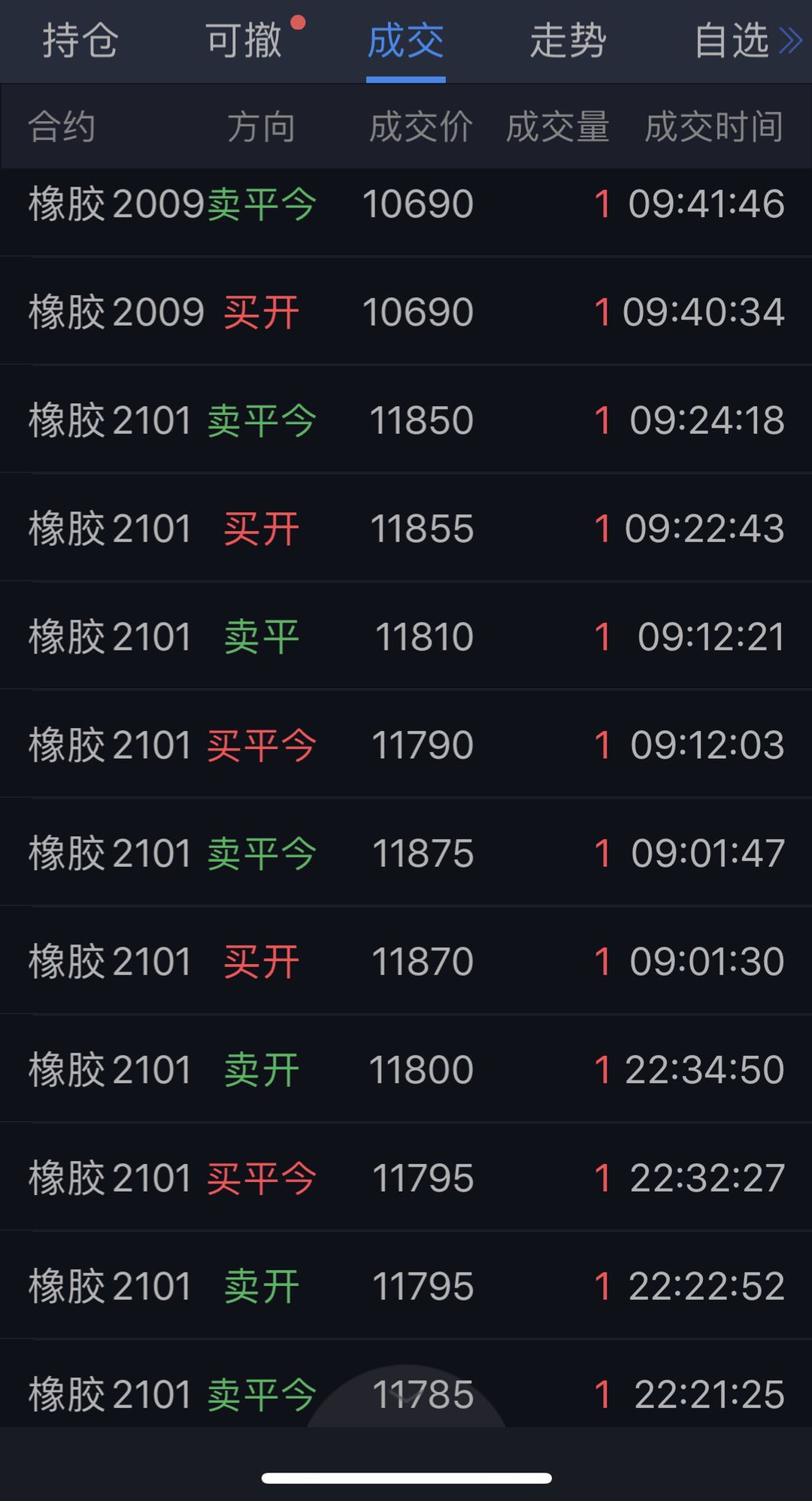Open the 橡胶2009 trade at 09:41:46
Viewport: 812px width, 1501px height.
[x=406, y=205]
